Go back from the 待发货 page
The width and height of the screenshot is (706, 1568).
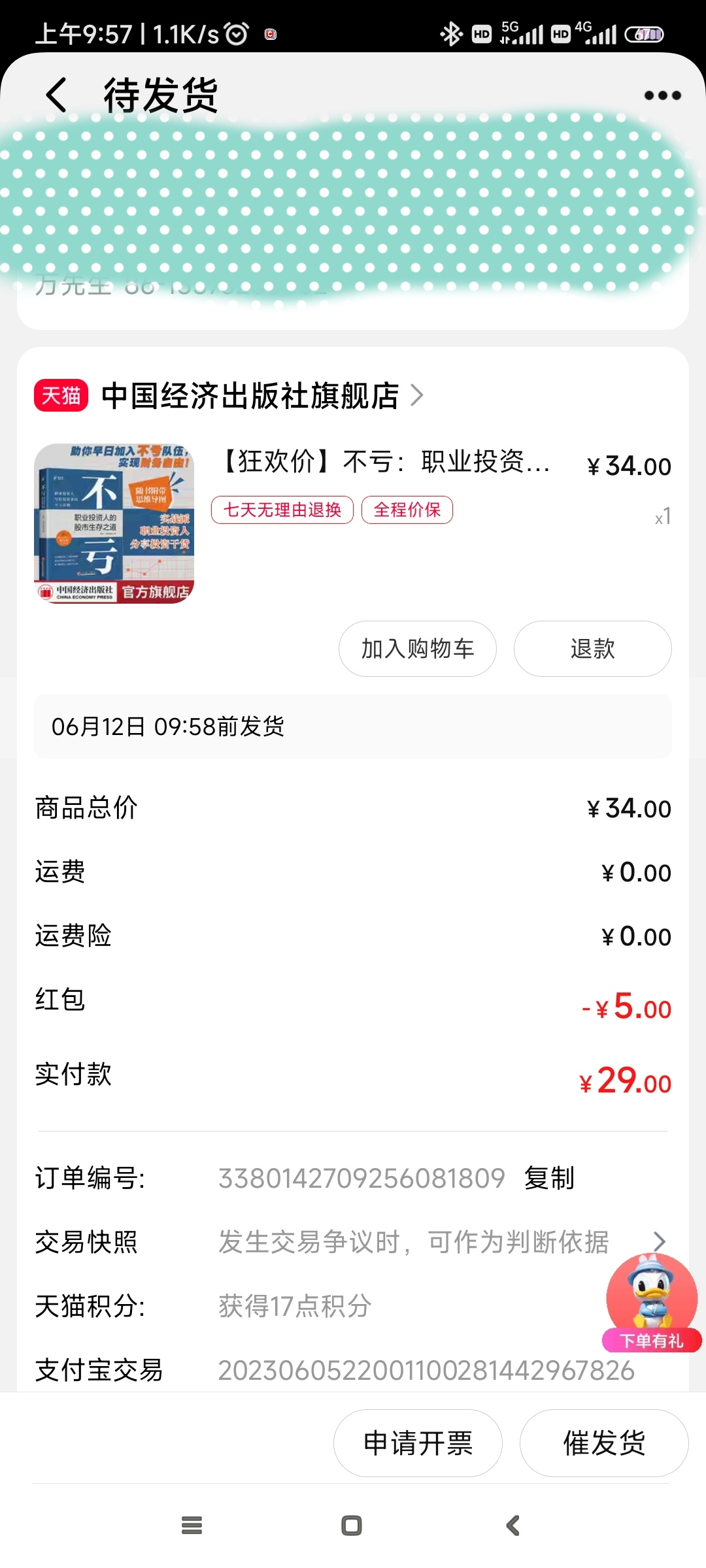click(56, 95)
